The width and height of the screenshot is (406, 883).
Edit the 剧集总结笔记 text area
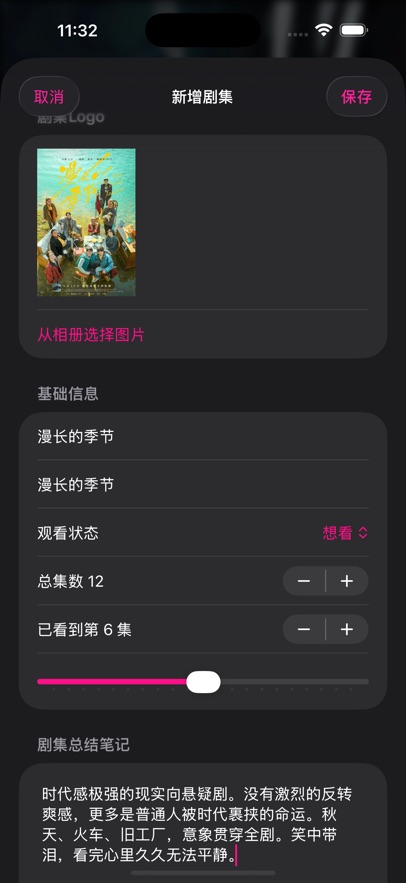coord(203,823)
